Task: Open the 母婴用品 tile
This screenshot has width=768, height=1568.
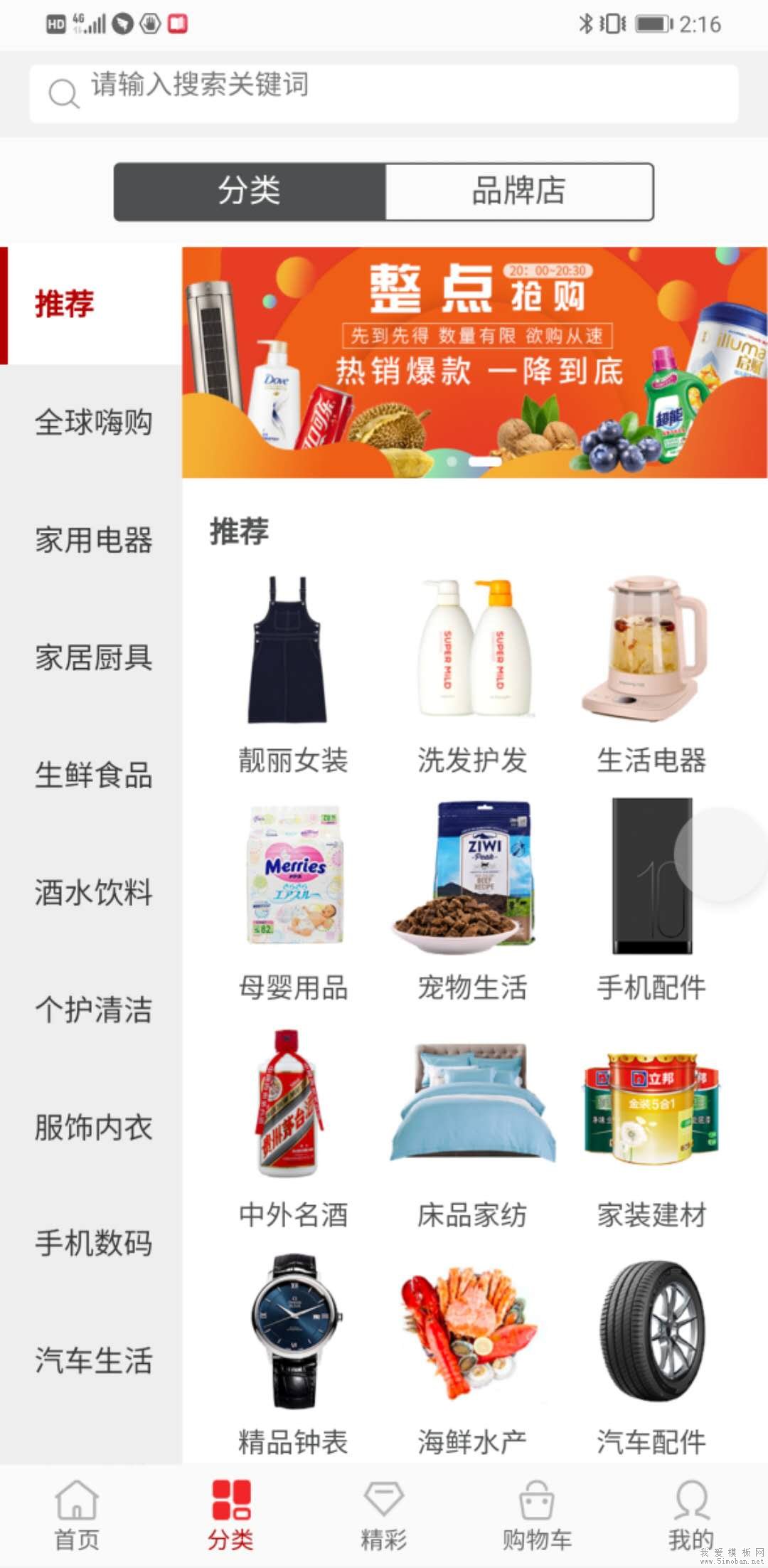Action: point(292,899)
